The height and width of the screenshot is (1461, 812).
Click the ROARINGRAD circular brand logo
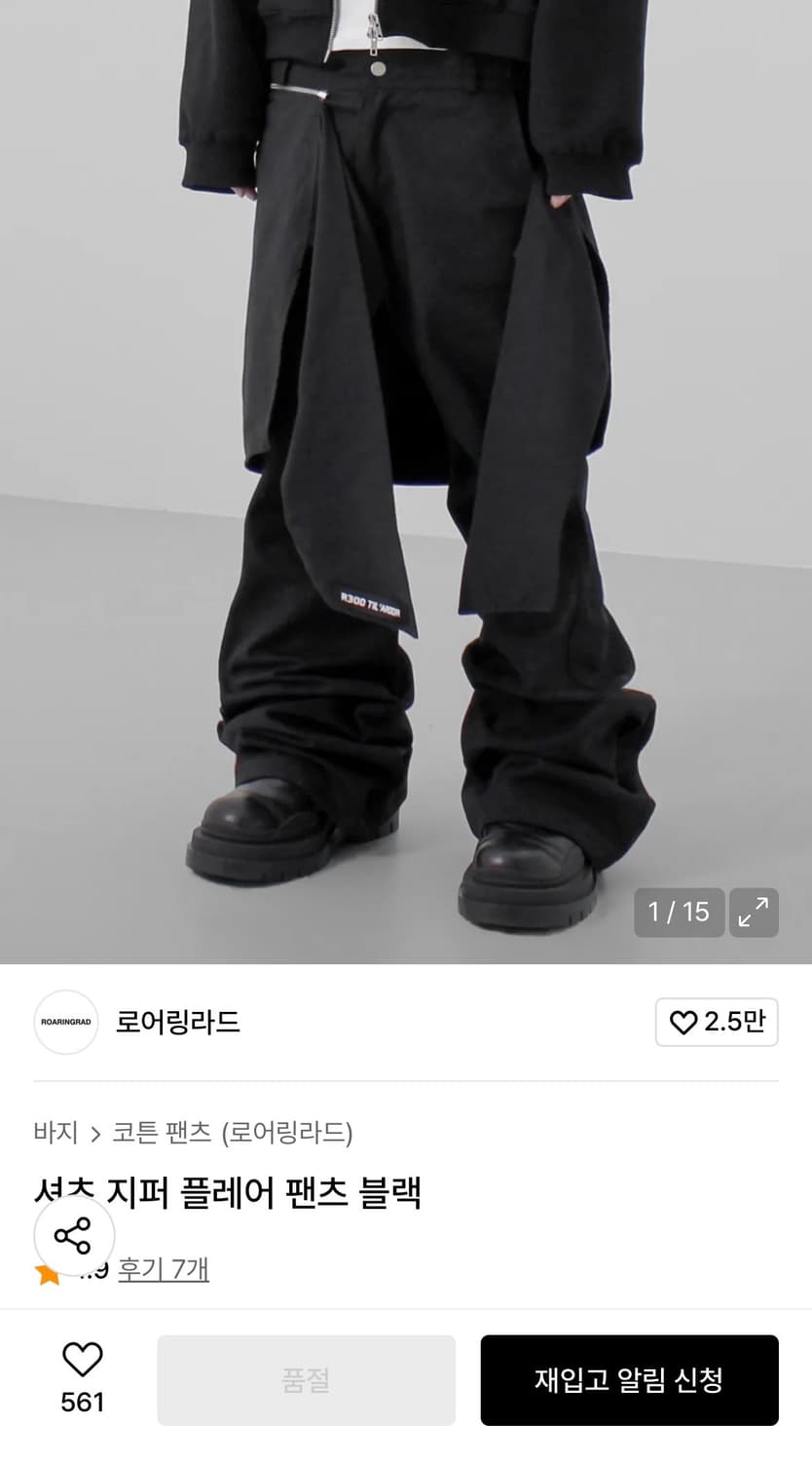[65, 1023]
